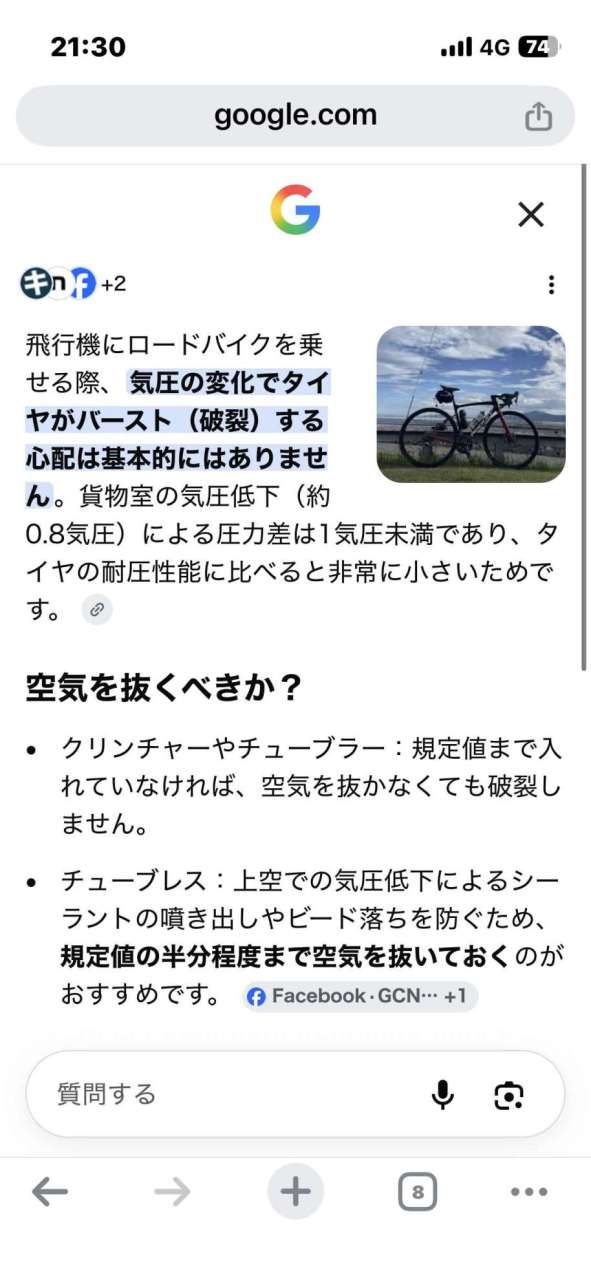Open the browser's more menu

529,1192
